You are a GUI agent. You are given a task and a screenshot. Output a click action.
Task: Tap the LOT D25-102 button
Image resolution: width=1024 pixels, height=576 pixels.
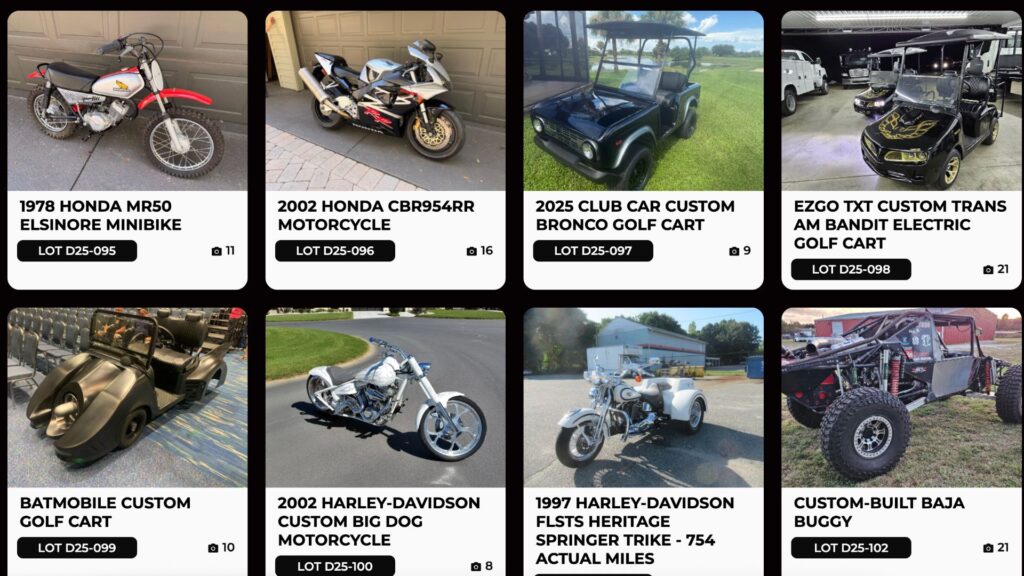click(851, 548)
